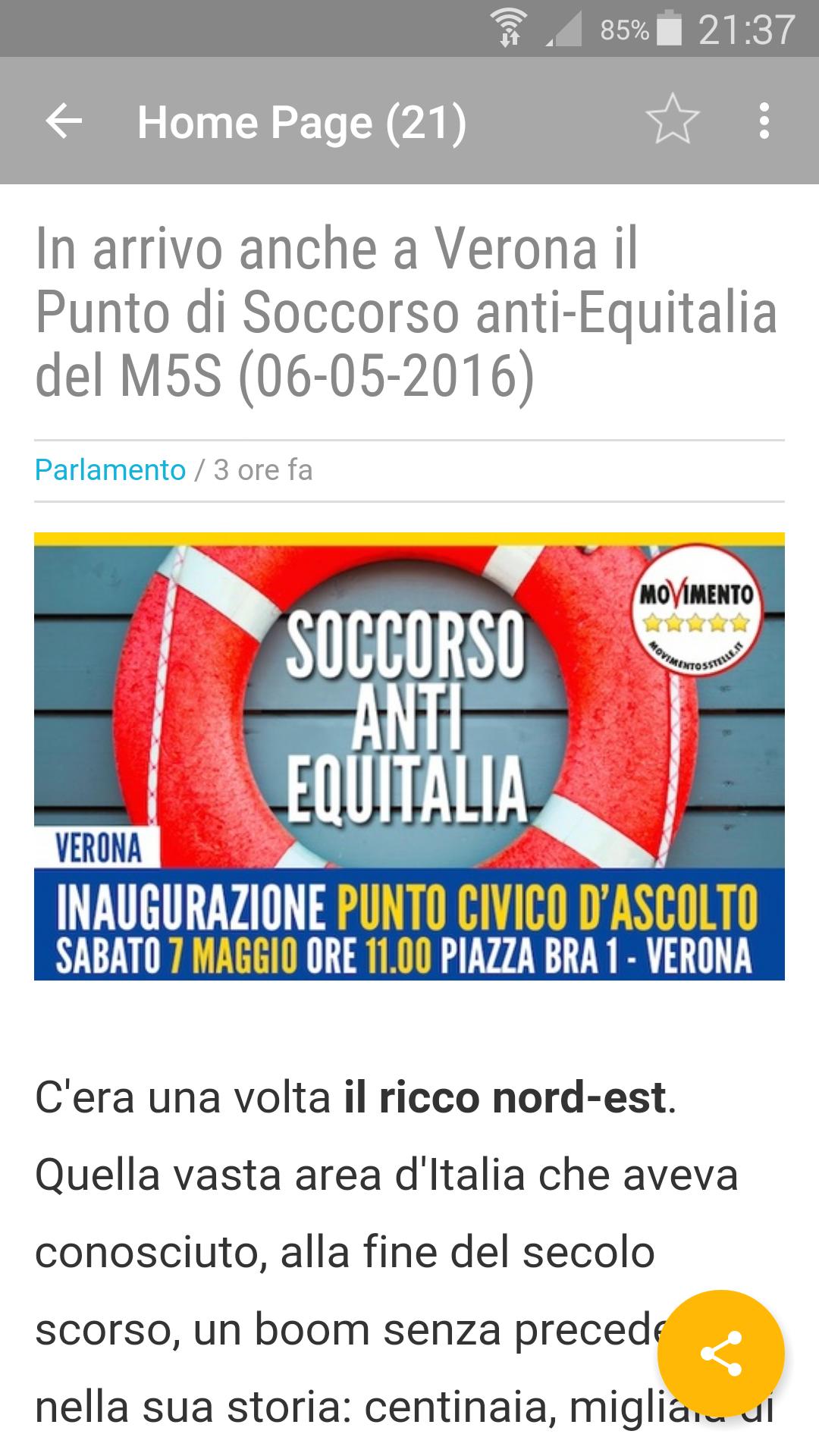
Task: Open the Parlamento category link
Action: click(x=108, y=471)
